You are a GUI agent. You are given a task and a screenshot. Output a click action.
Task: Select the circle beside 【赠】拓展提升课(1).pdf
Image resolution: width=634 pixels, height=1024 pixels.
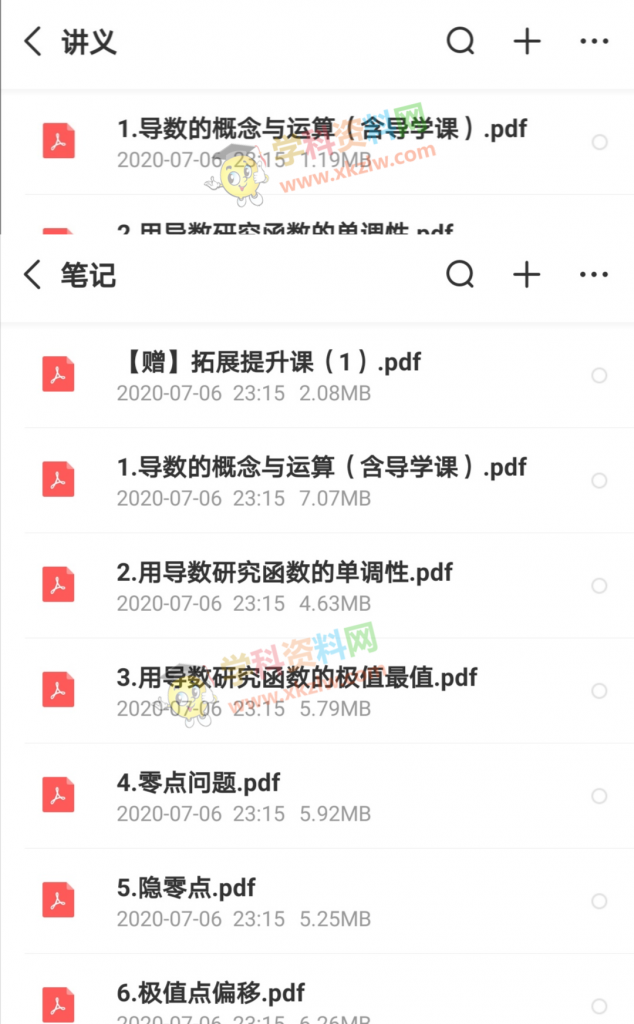pos(599,376)
